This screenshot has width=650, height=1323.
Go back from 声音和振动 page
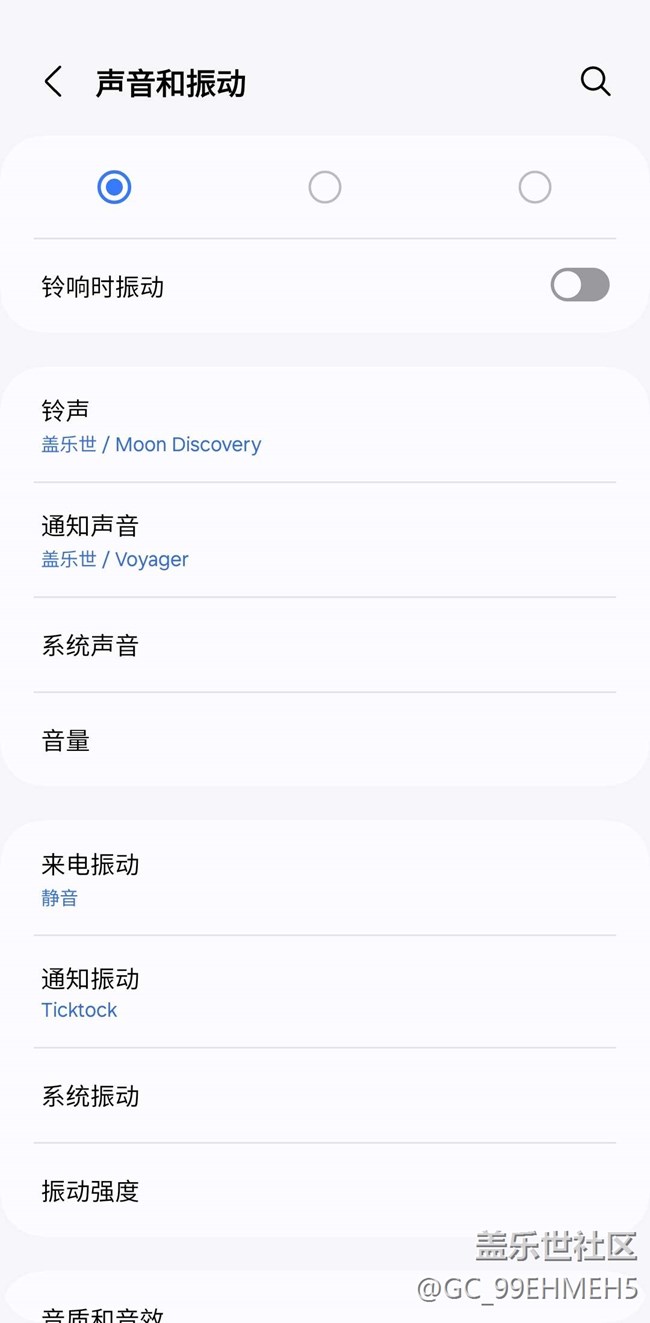pos(54,82)
